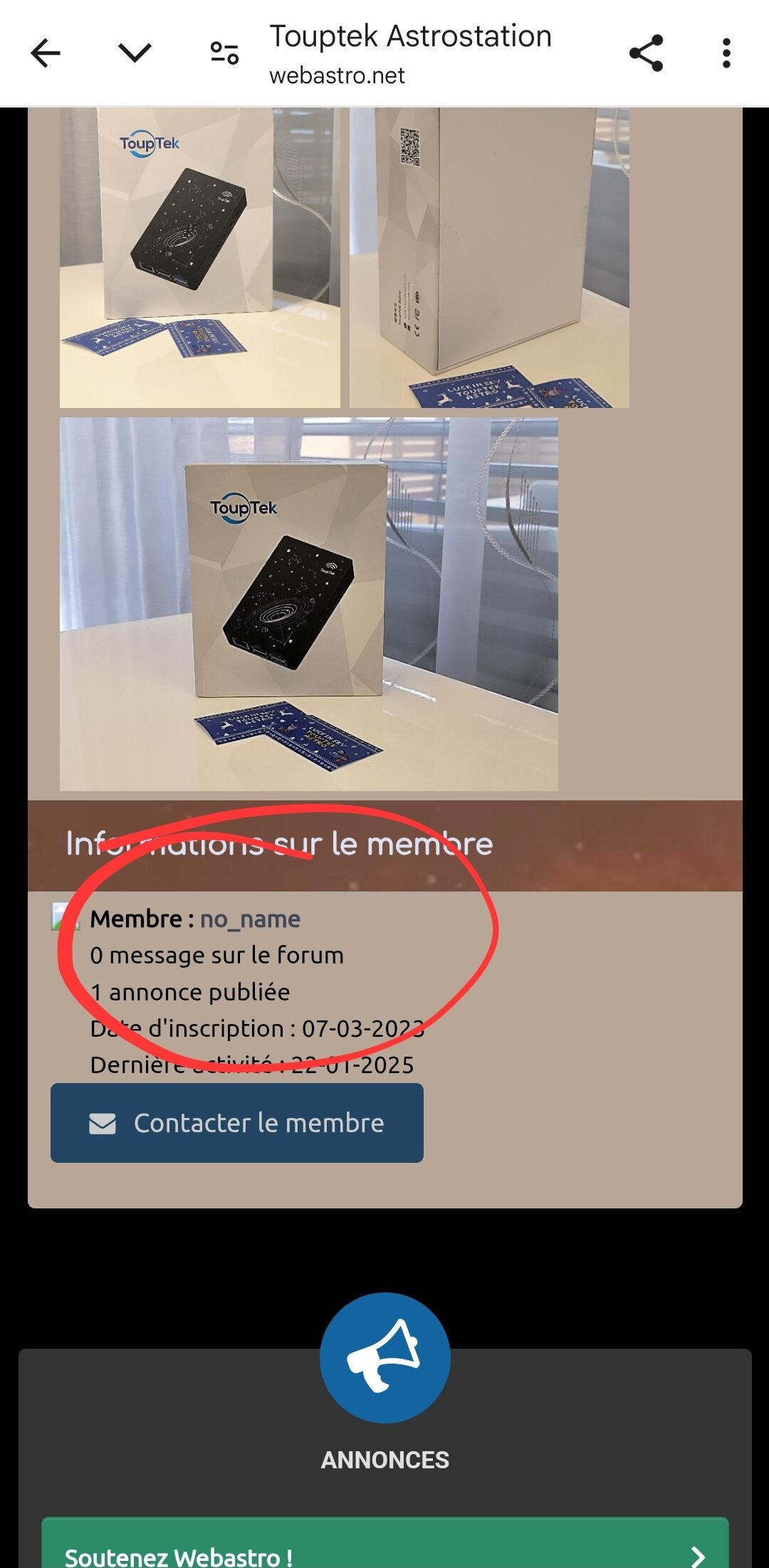This screenshot has height=1568, width=769.
Task: Open the no_name member profile link
Action: pos(250,919)
